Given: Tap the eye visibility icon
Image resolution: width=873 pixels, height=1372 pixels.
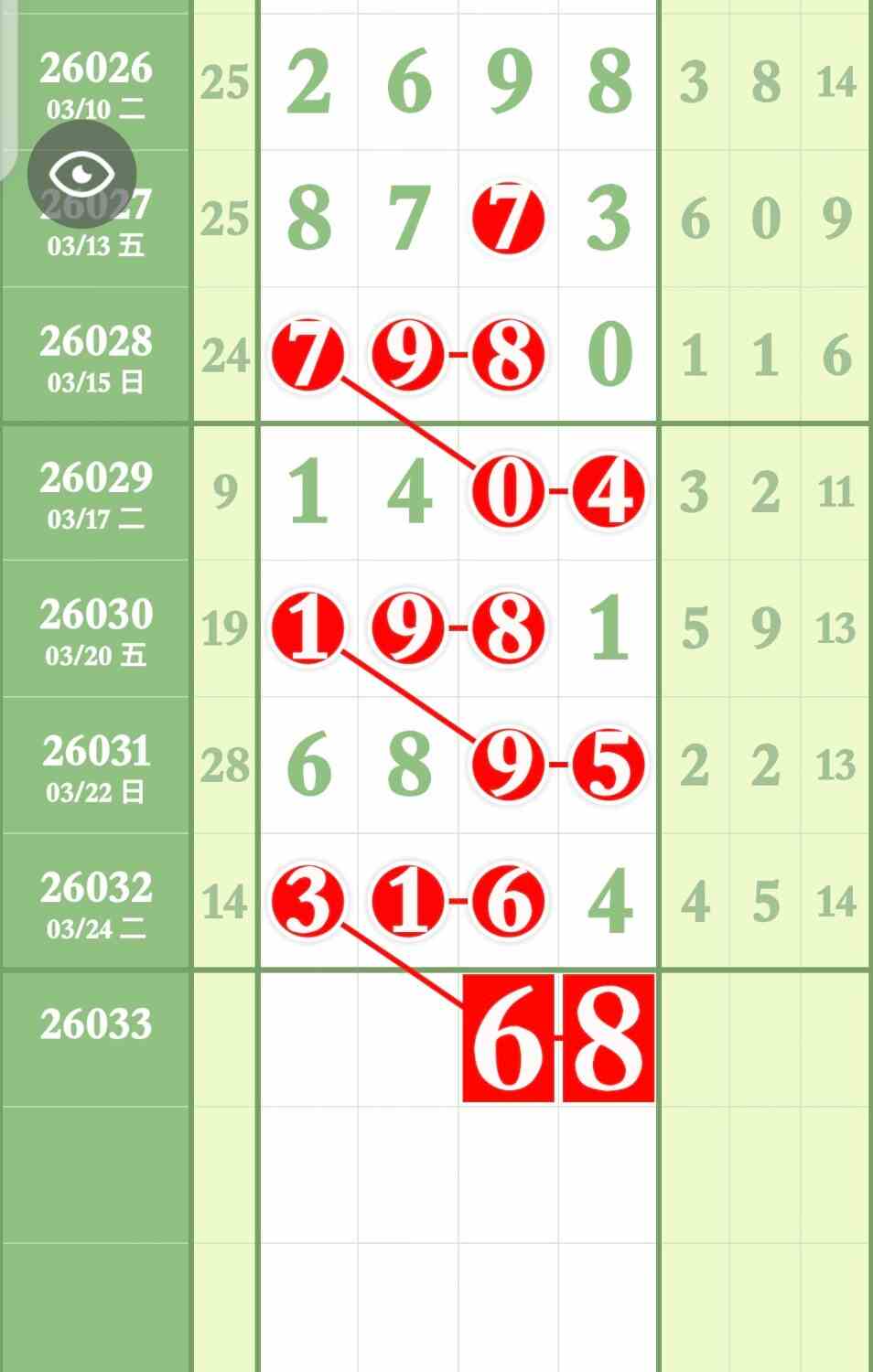Looking at the screenshot, I should click(x=81, y=174).
